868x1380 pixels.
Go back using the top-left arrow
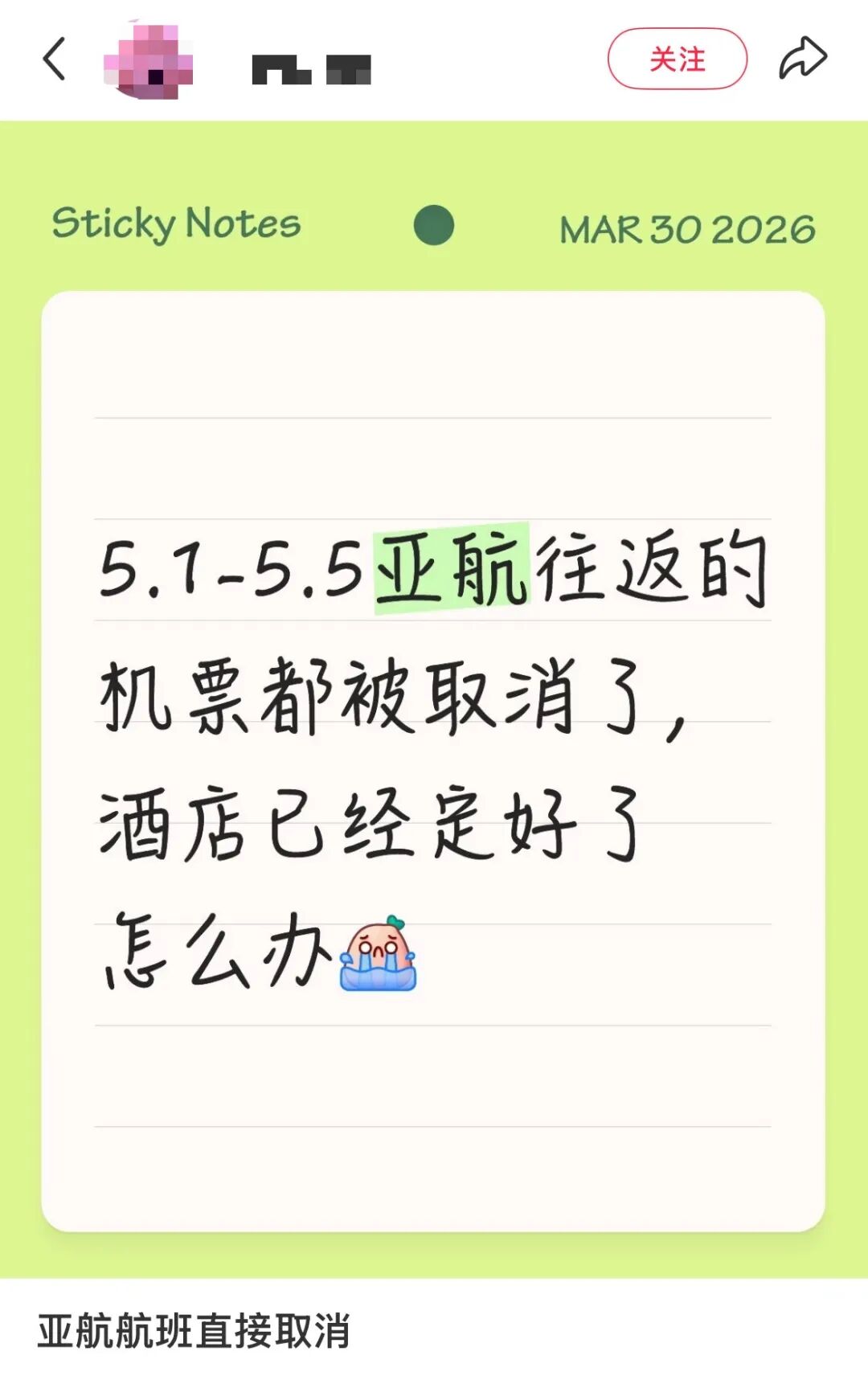coord(54,59)
